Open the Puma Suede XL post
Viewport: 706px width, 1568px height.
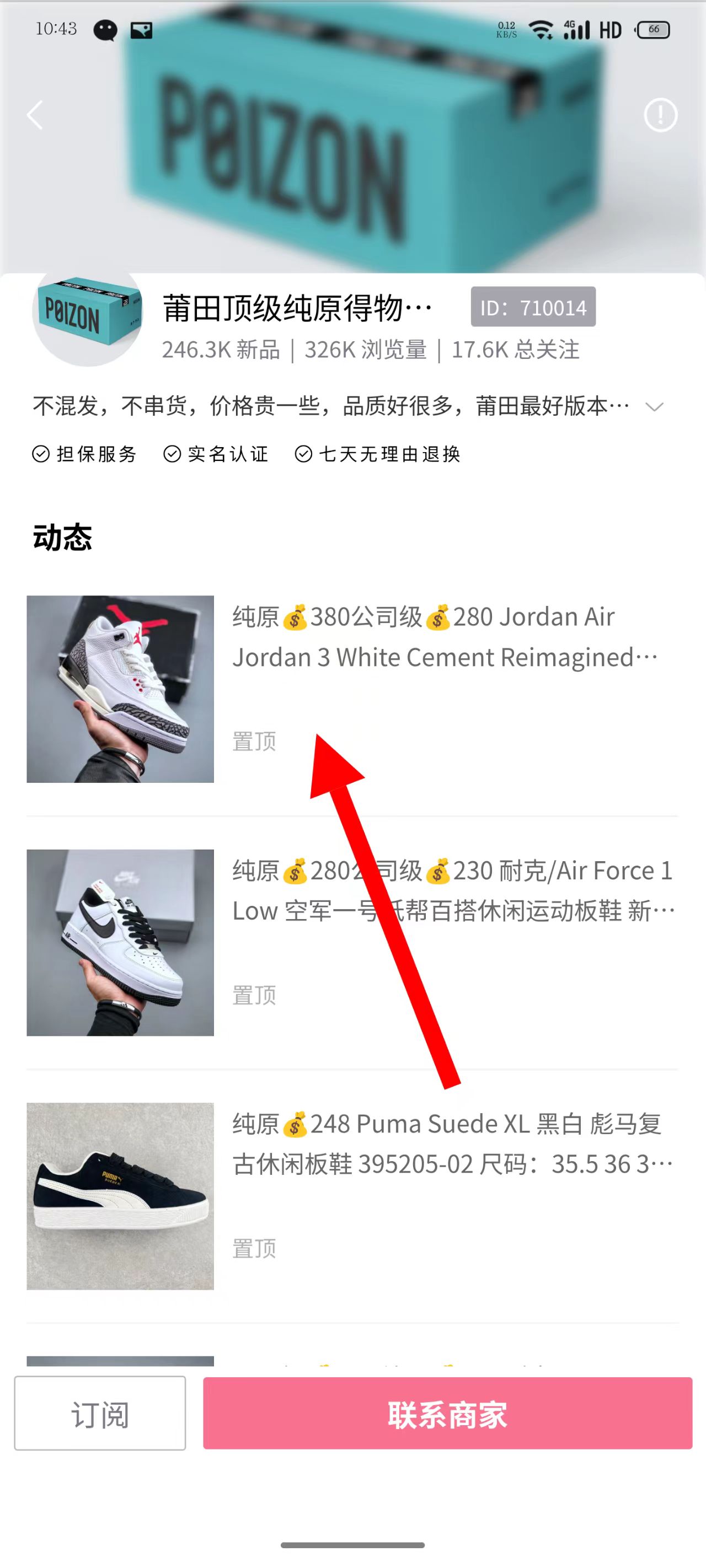452,1143
